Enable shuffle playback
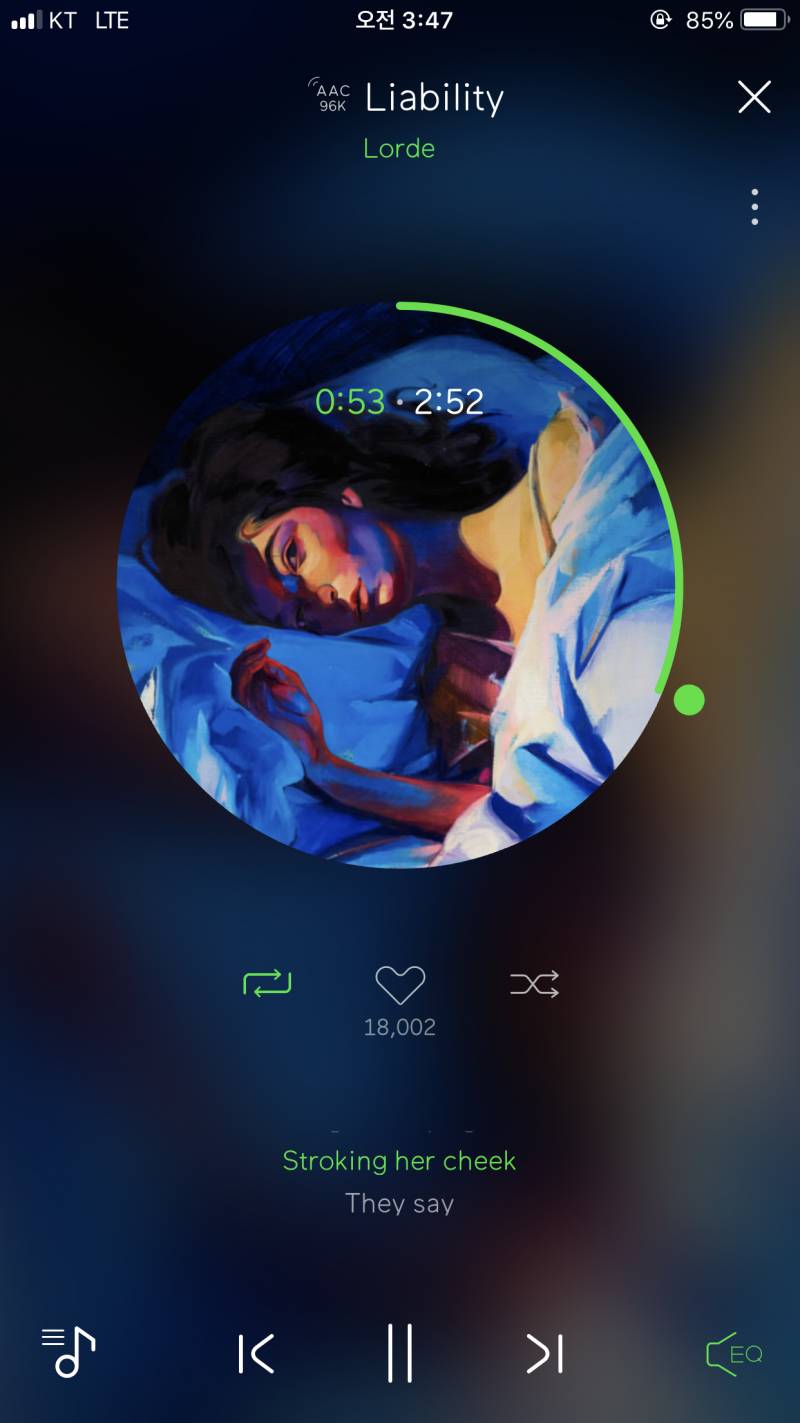The width and height of the screenshot is (800, 1423). [x=533, y=984]
